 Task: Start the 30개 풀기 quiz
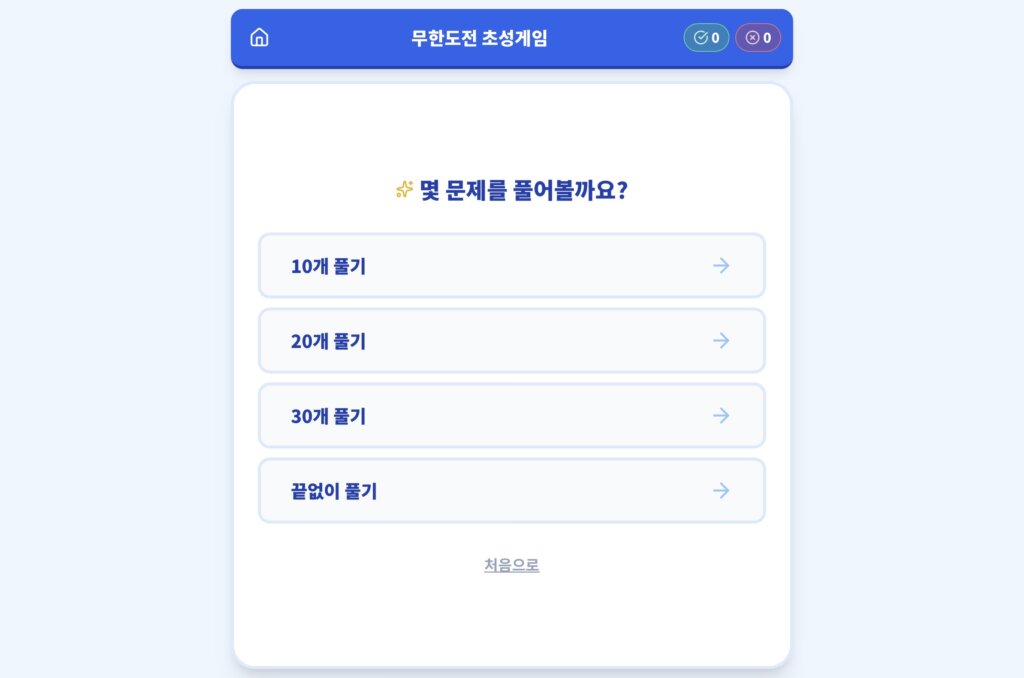(511, 416)
